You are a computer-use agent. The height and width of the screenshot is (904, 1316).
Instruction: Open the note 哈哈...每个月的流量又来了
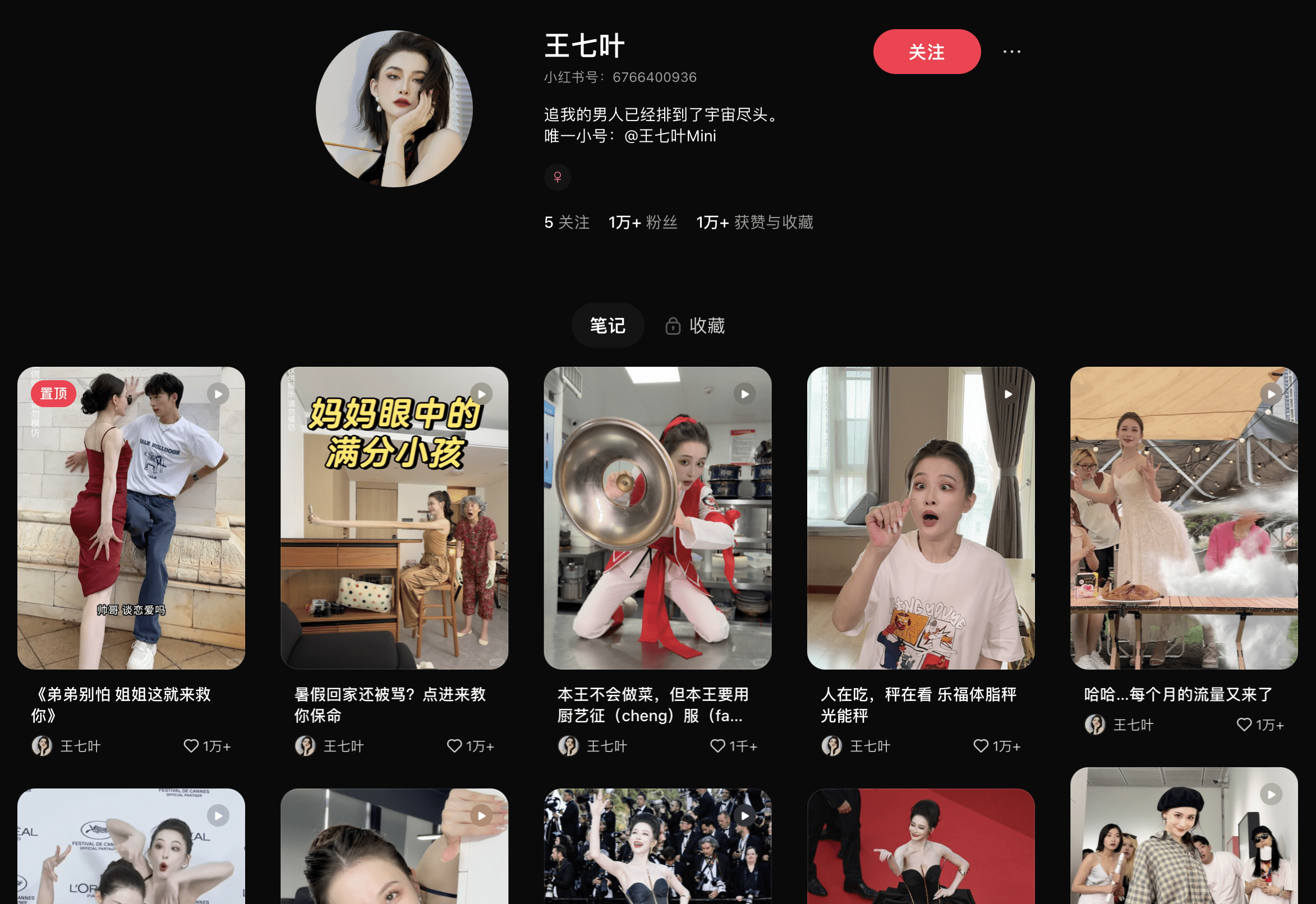tap(1184, 518)
